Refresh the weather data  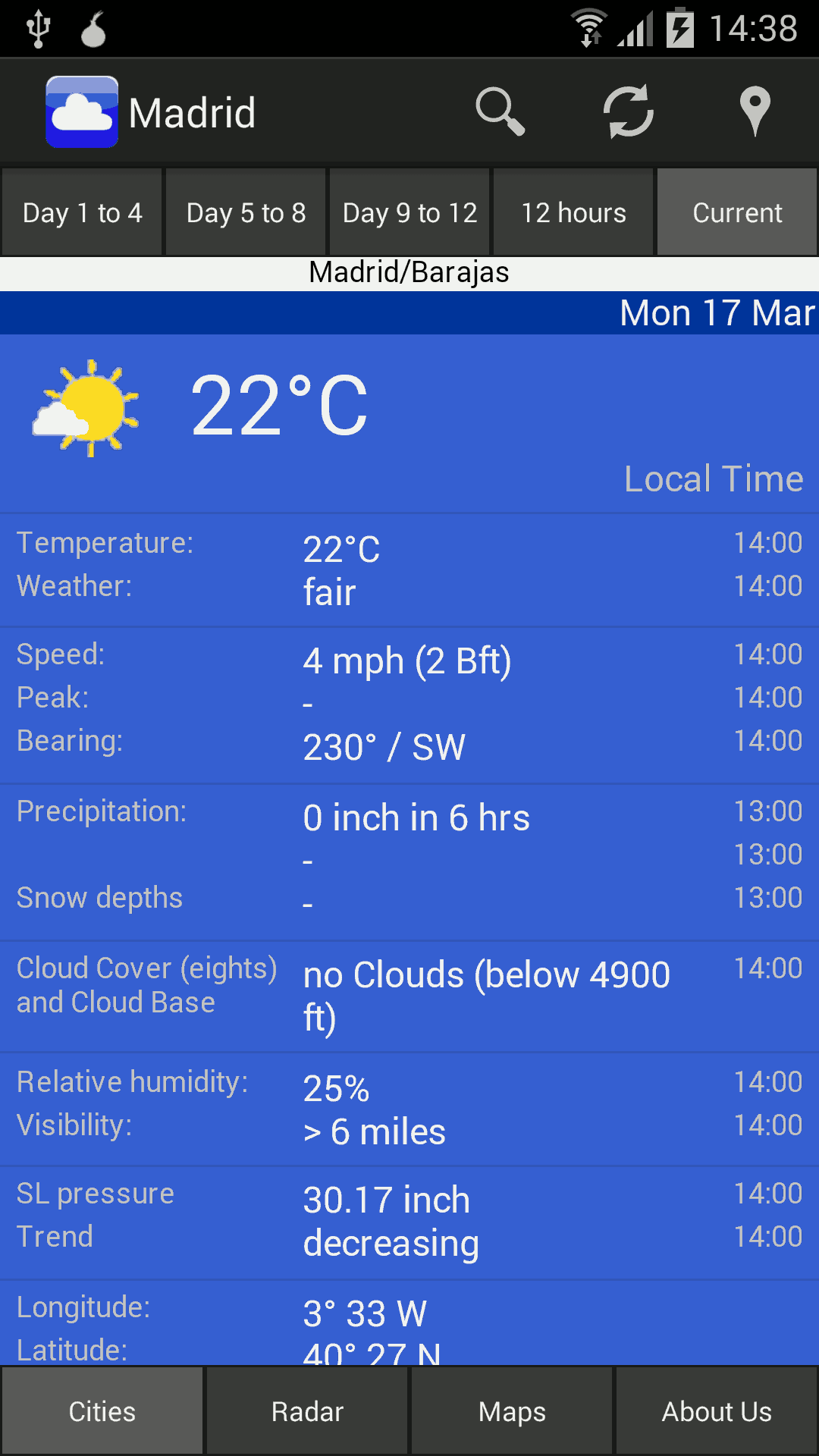click(628, 112)
